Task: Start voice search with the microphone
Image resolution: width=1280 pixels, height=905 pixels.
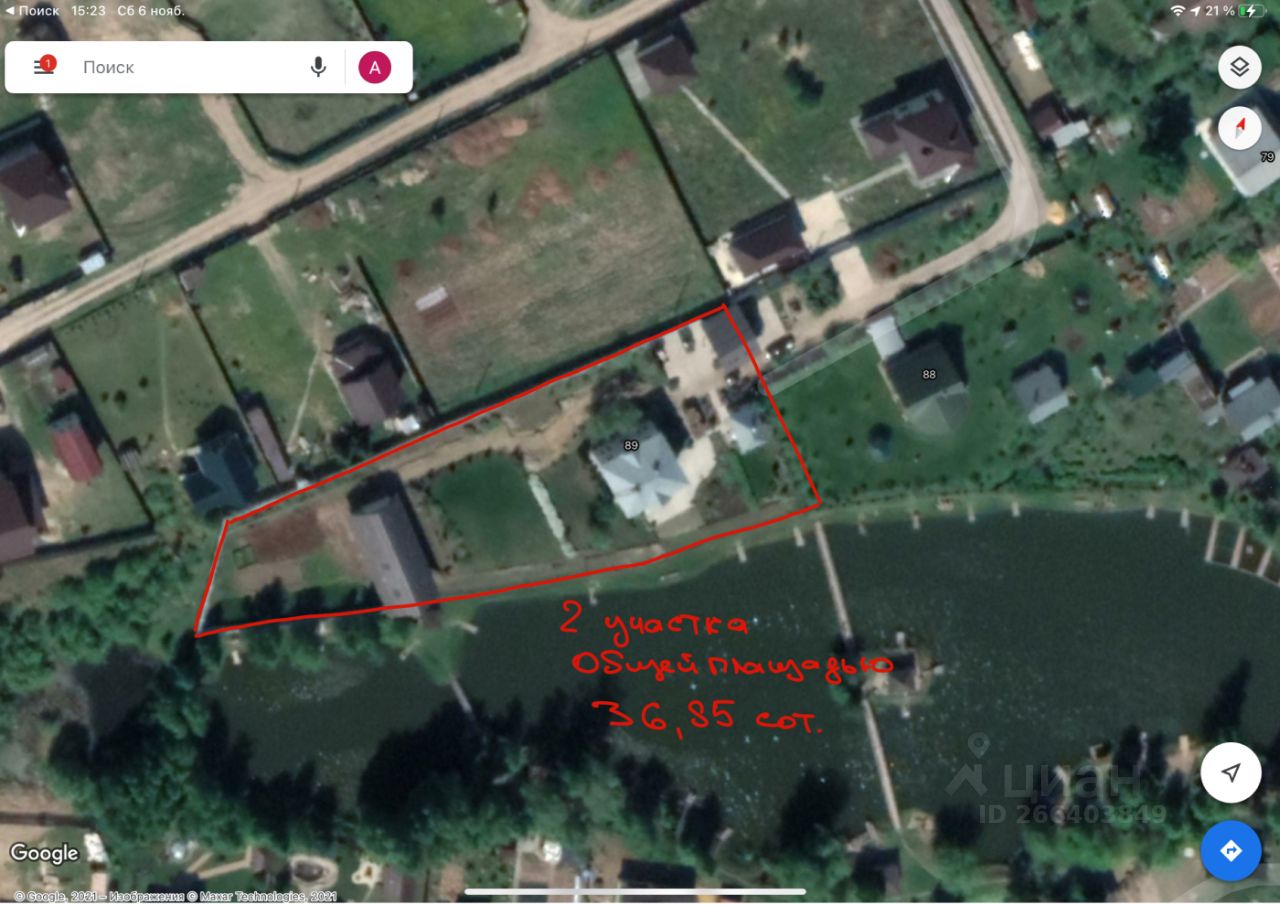Action: 318,67
